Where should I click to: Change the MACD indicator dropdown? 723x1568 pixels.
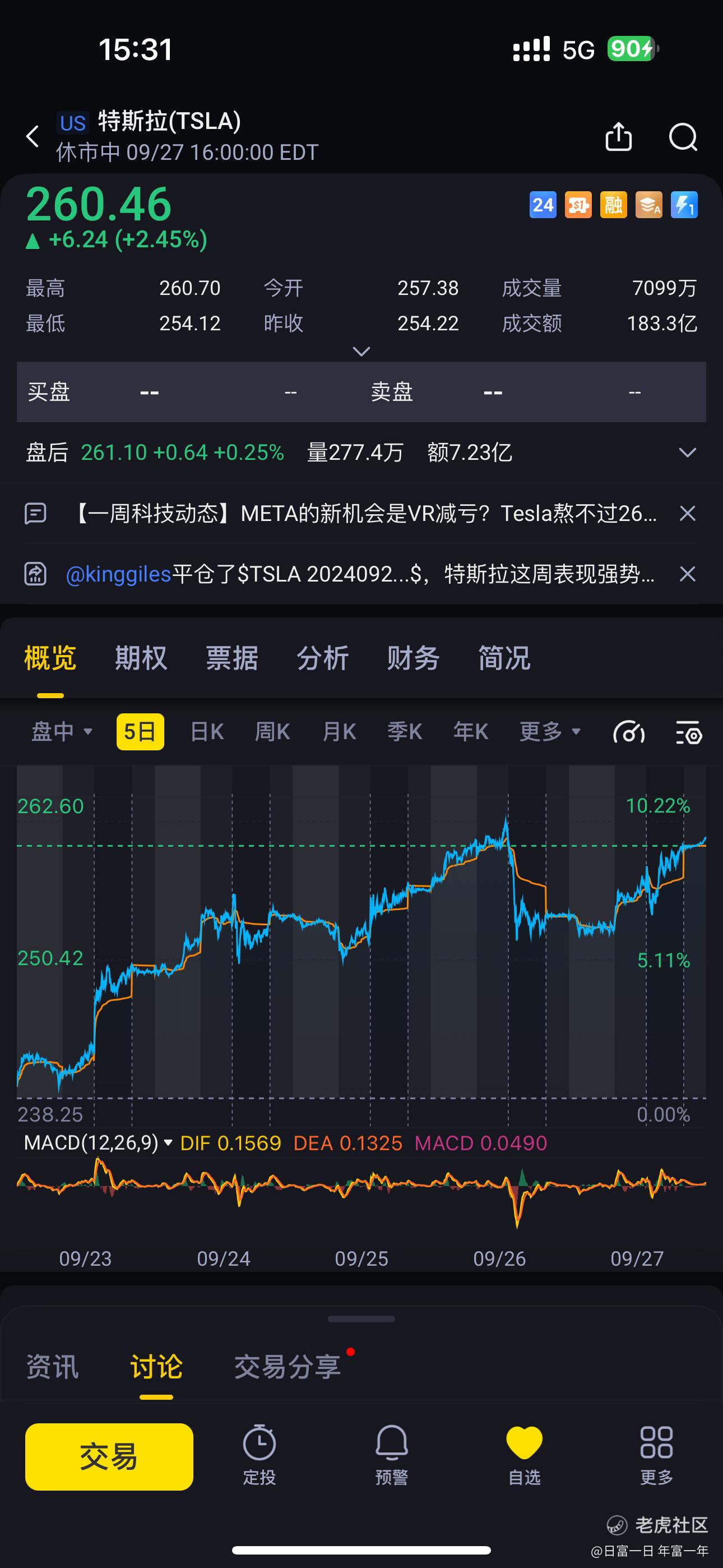(x=98, y=1142)
